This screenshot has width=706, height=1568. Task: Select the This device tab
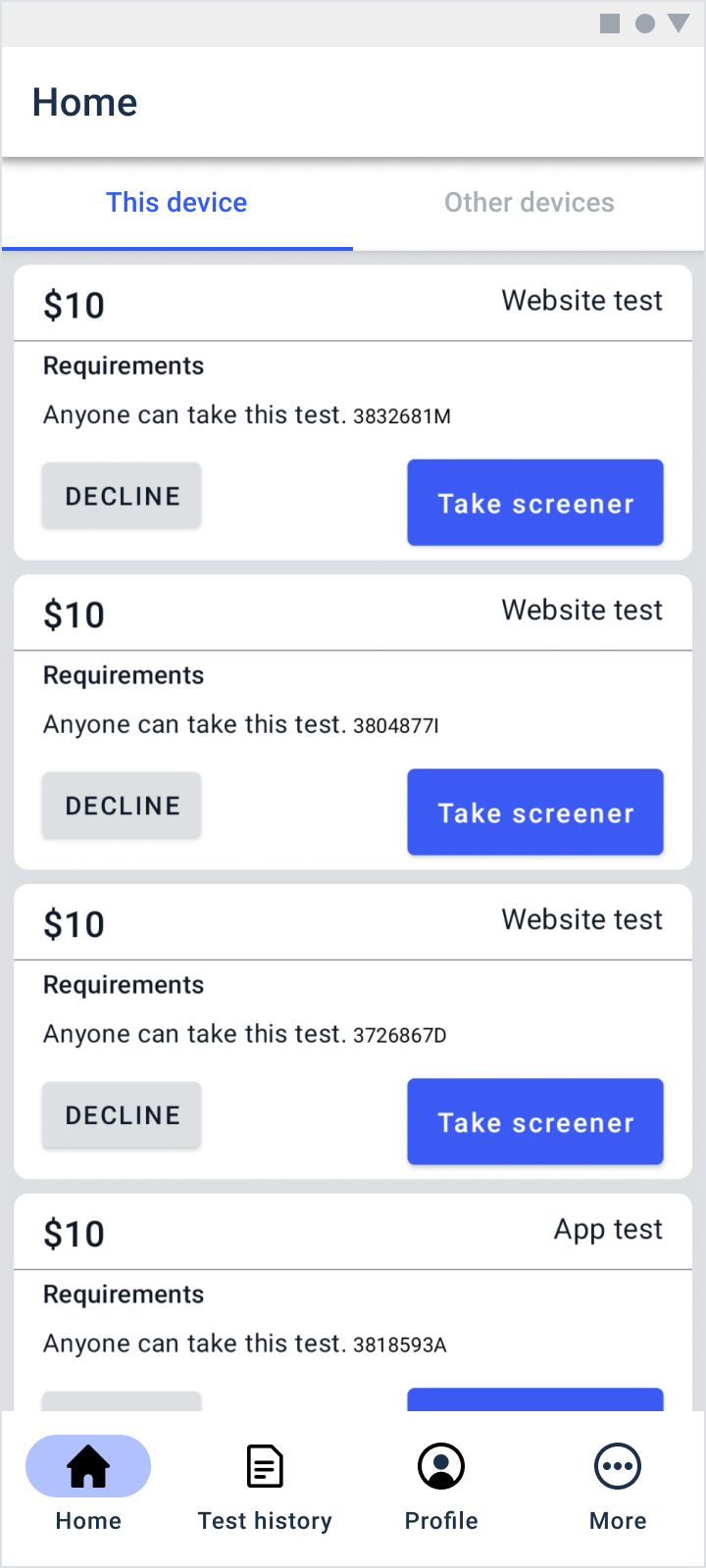point(176,203)
